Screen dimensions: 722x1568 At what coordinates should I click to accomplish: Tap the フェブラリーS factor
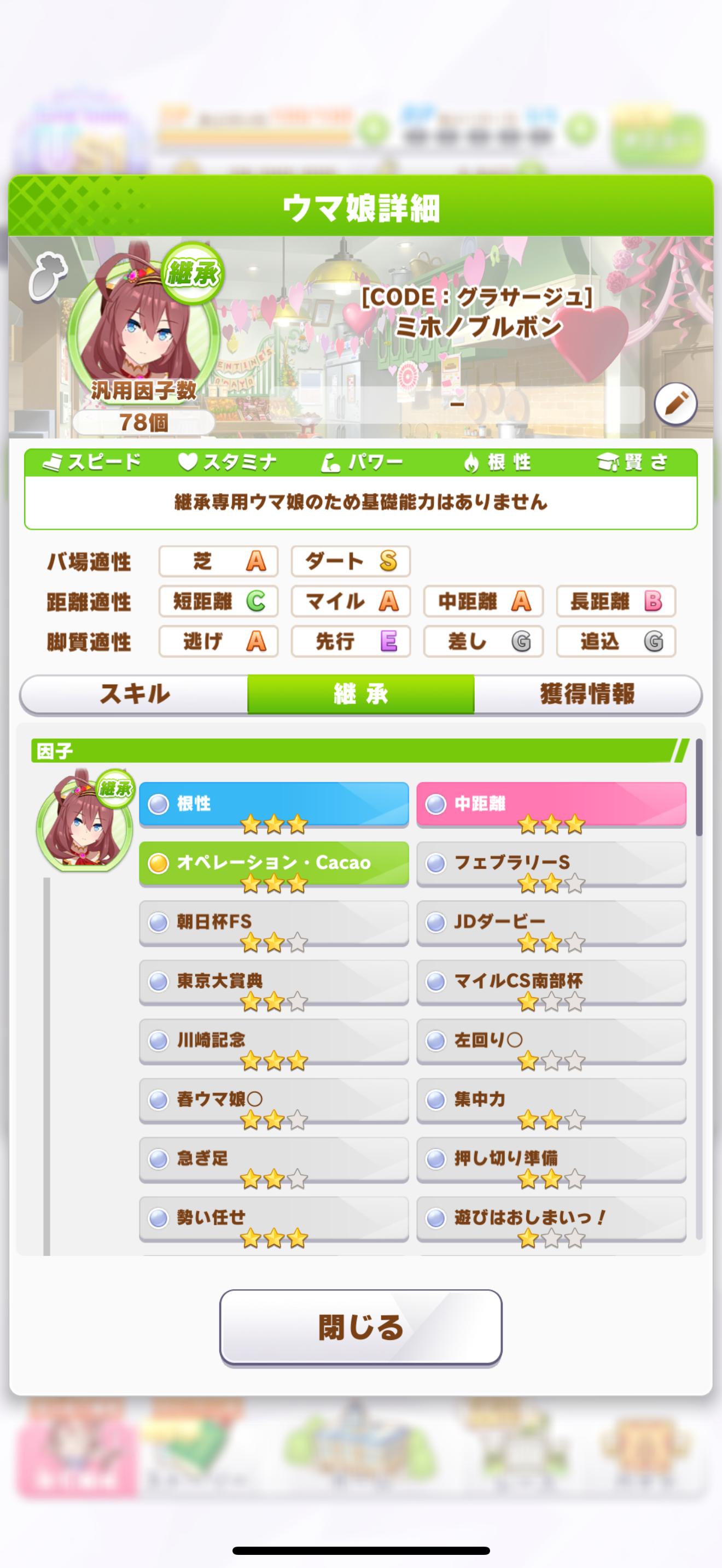(551, 863)
